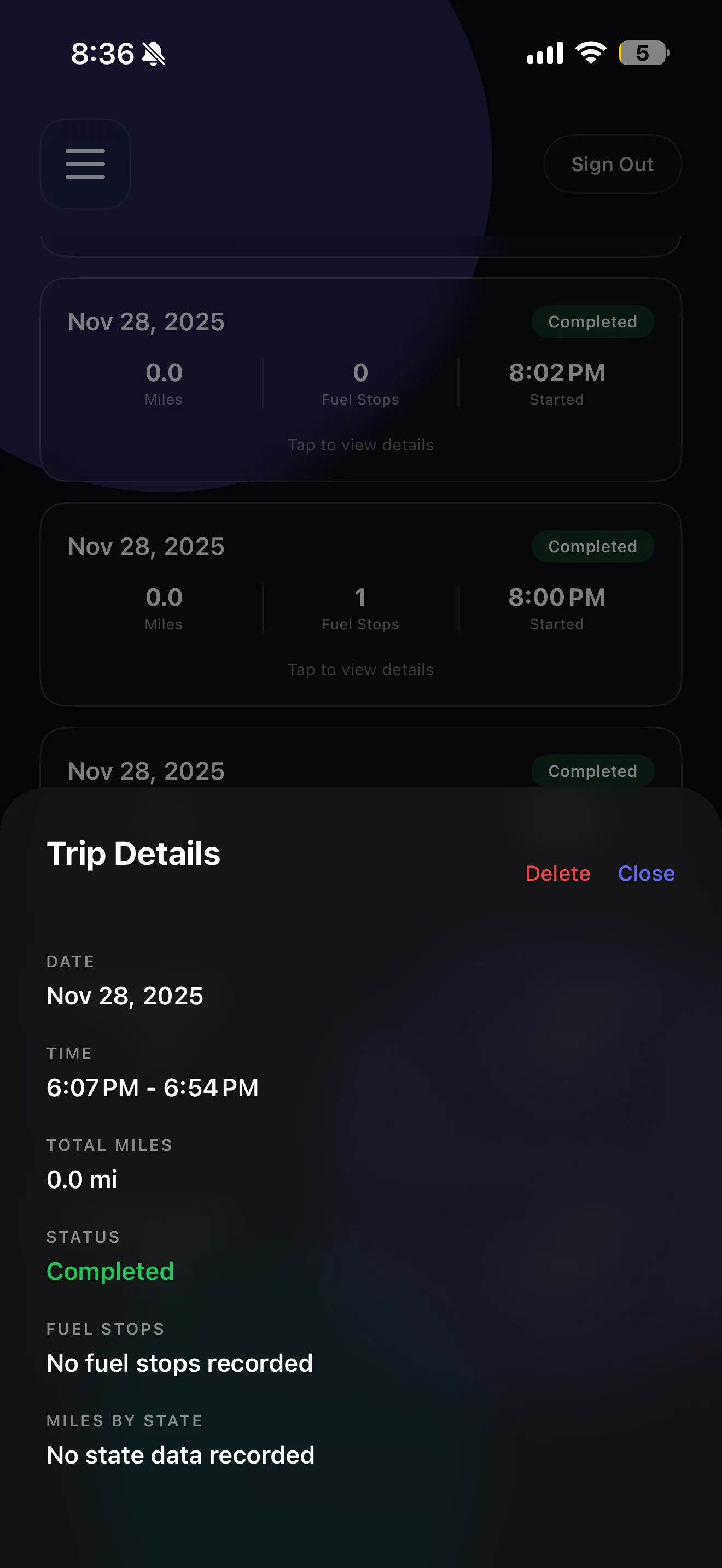Tap the Completed badge on the 8:00 PM trip
The image size is (722, 1568).
tap(592, 546)
